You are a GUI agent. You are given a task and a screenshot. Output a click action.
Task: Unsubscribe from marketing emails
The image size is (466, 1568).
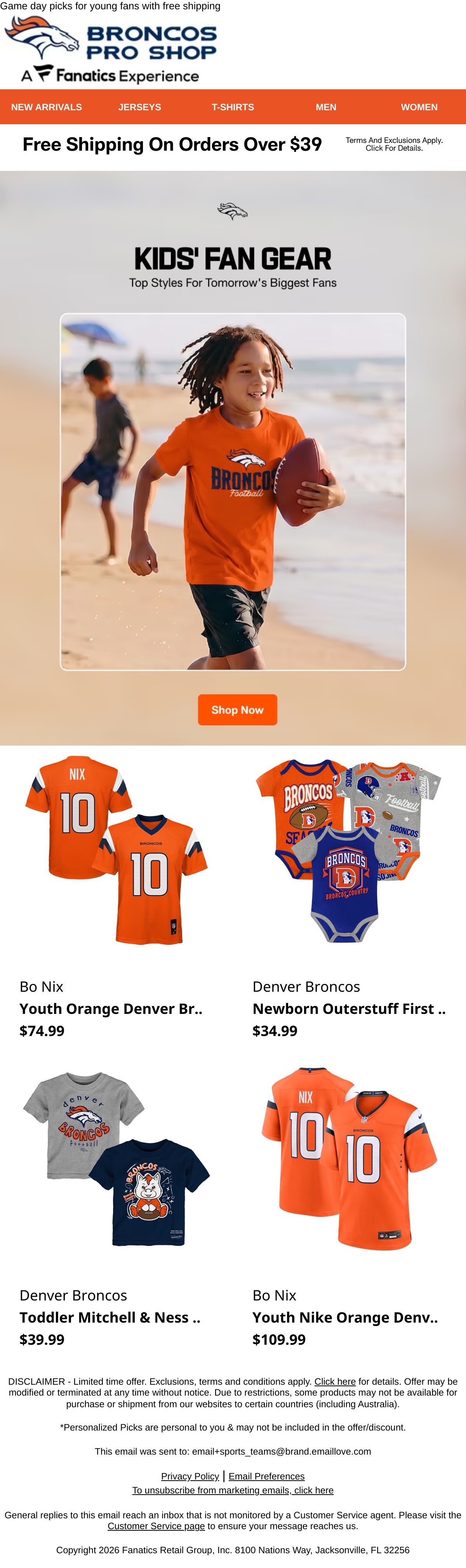pos(233,1490)
